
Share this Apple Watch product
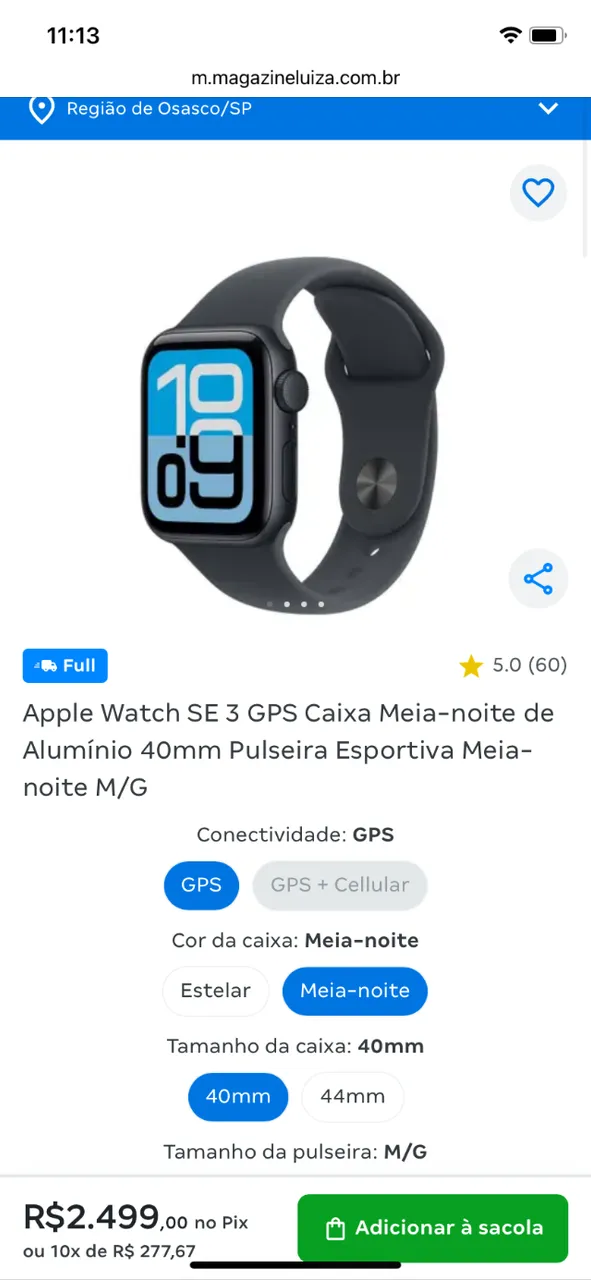(538, 579)
